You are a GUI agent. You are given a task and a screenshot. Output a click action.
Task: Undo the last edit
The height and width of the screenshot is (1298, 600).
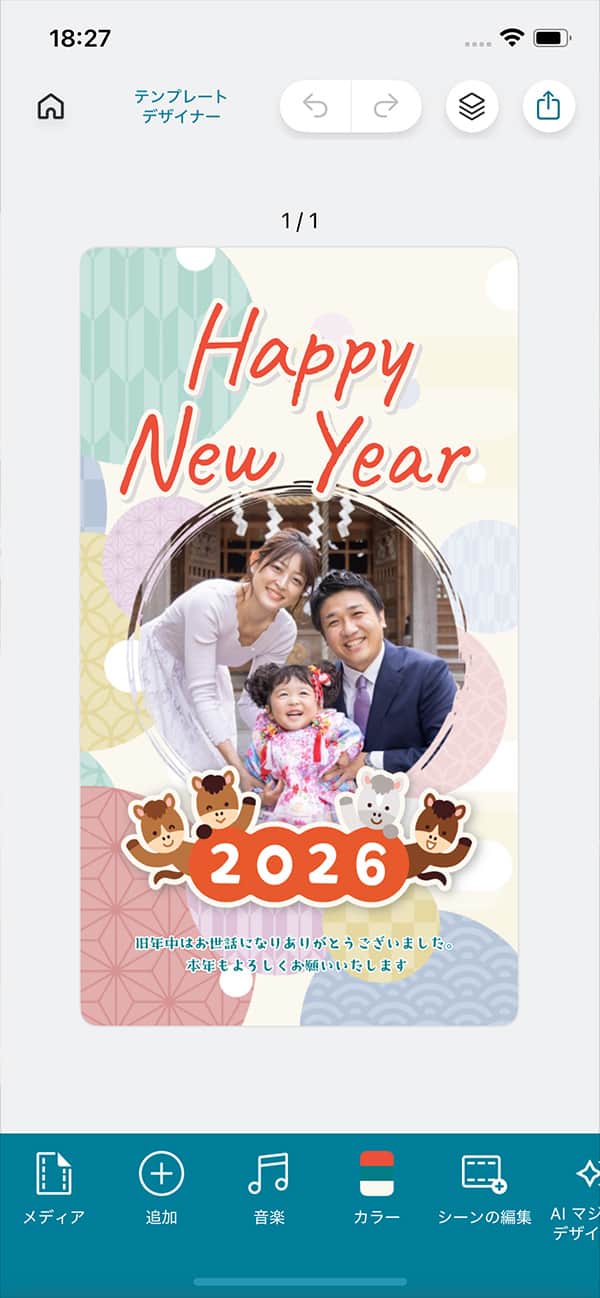point(316,106)
